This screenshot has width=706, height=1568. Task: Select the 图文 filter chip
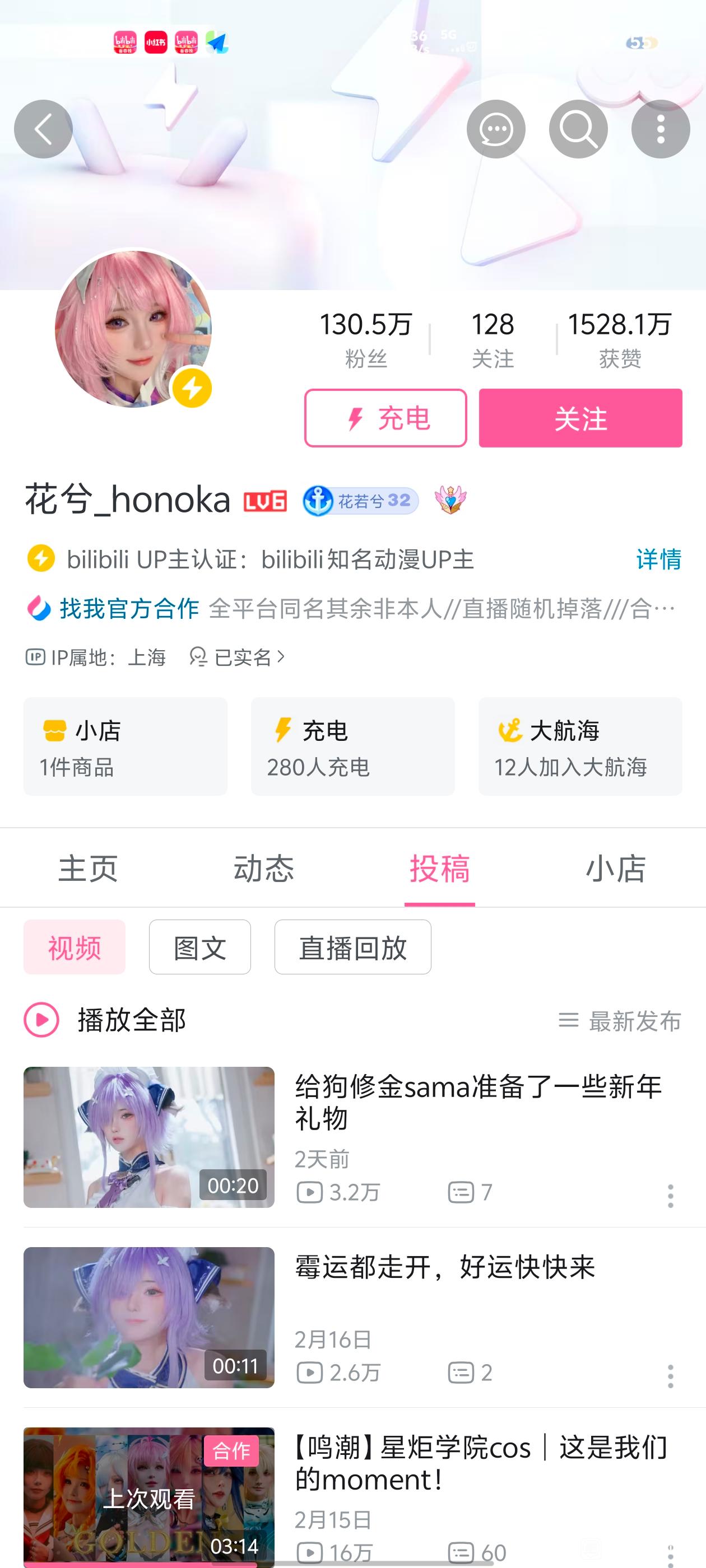click(x=200, y=947)
